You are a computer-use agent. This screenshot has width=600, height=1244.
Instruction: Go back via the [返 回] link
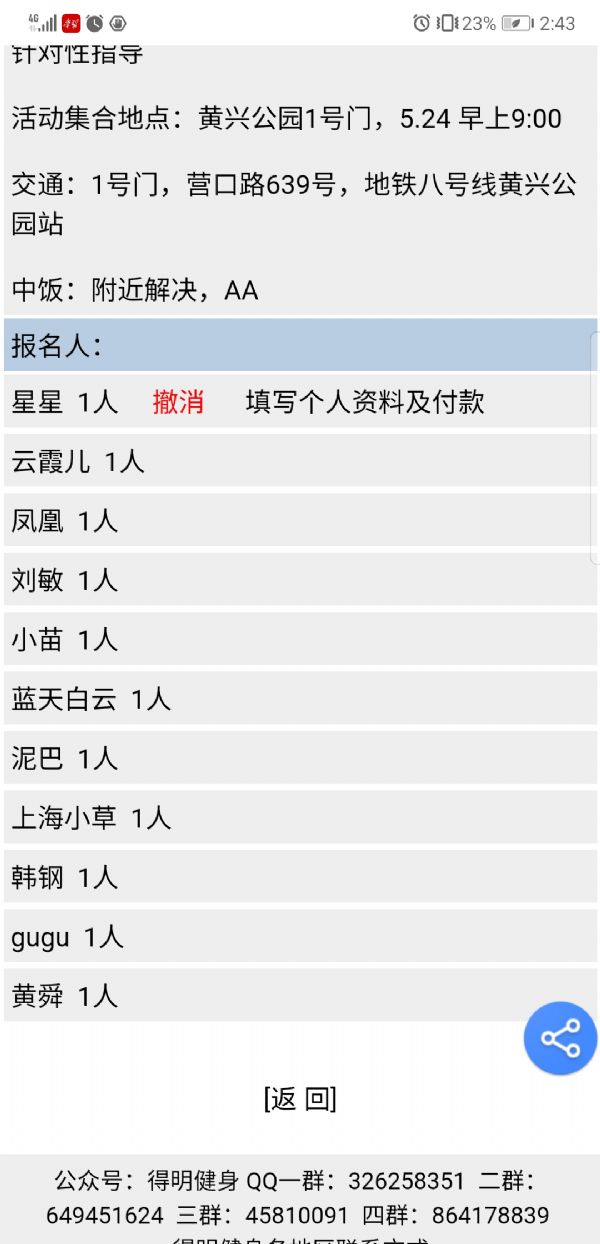point(300,1099)
